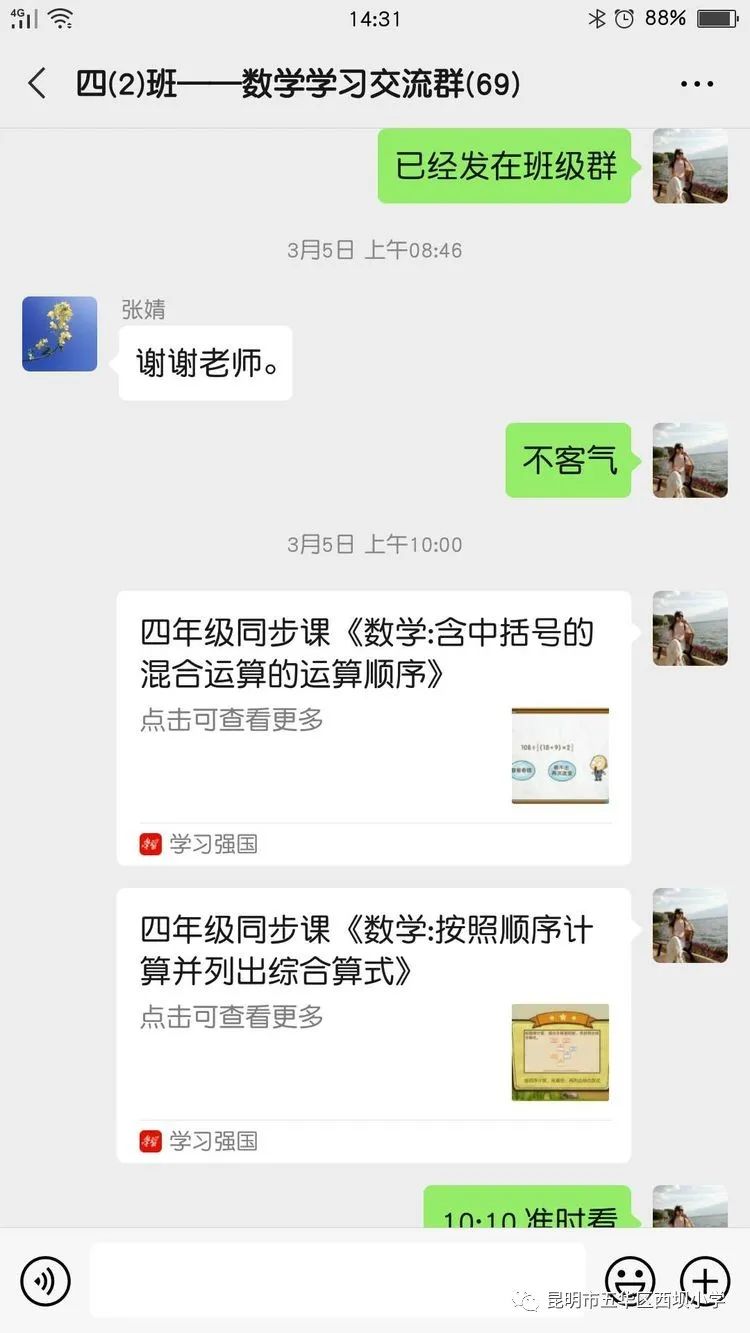
Task: Open group settings via the ellipsis icon
Action: click(694, 84)
